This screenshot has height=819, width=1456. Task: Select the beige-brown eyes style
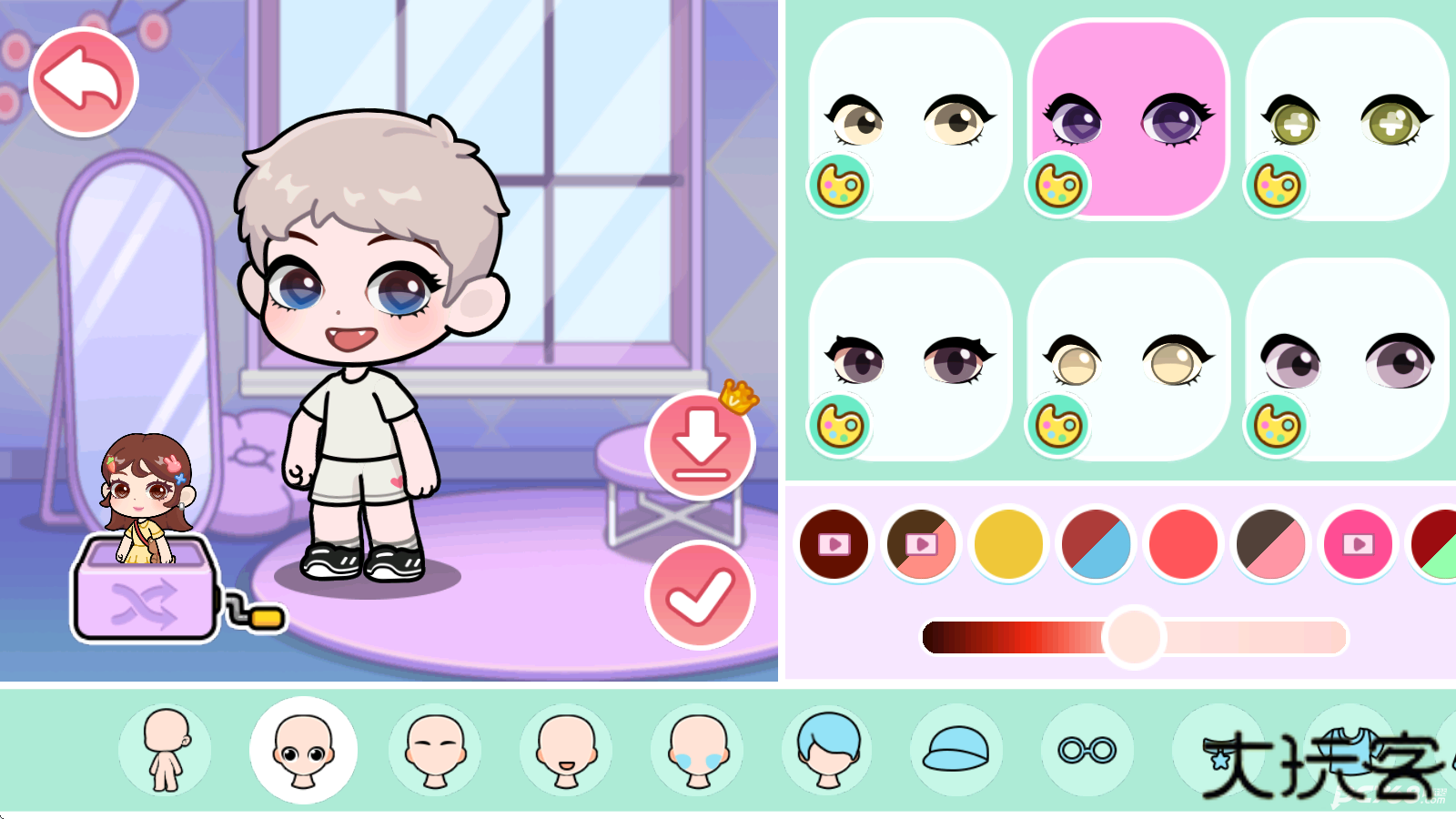point(910,118)
